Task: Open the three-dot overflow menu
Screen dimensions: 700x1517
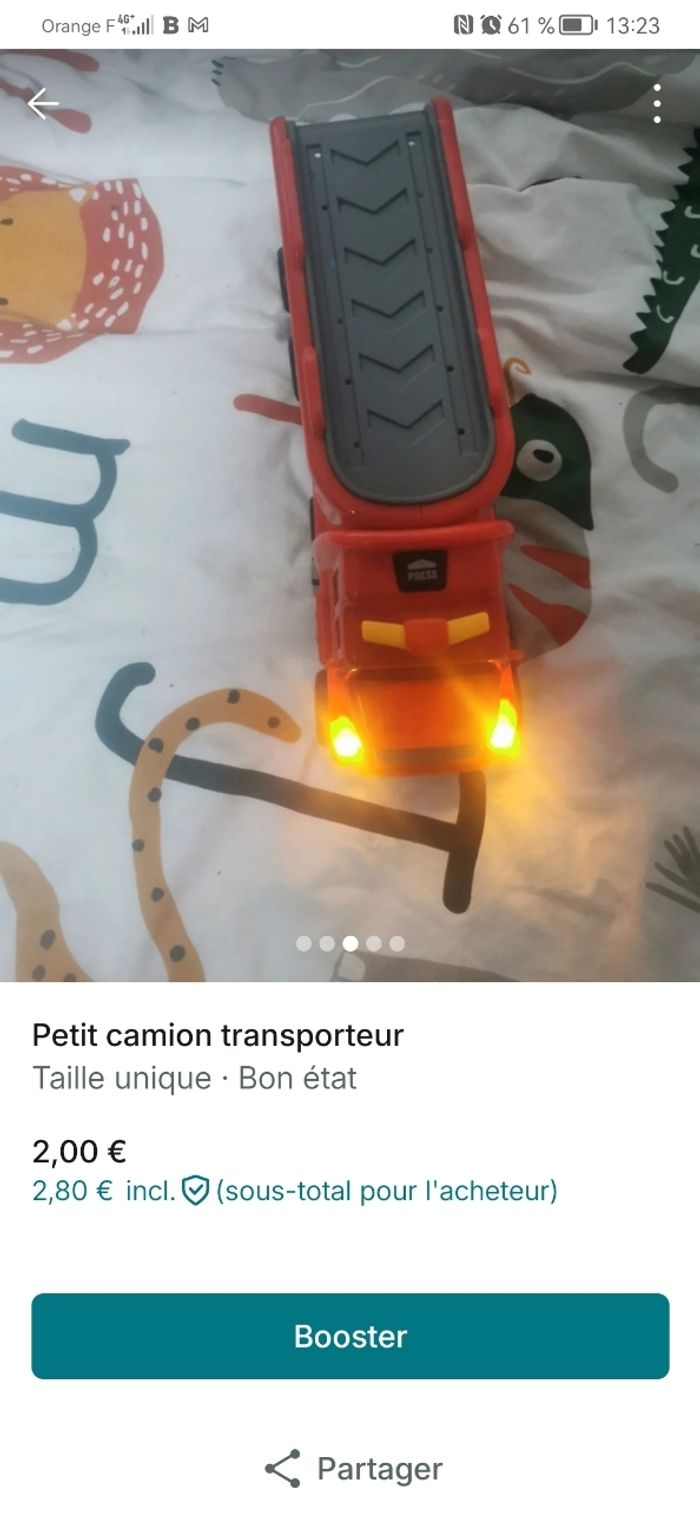Action: 656,104
